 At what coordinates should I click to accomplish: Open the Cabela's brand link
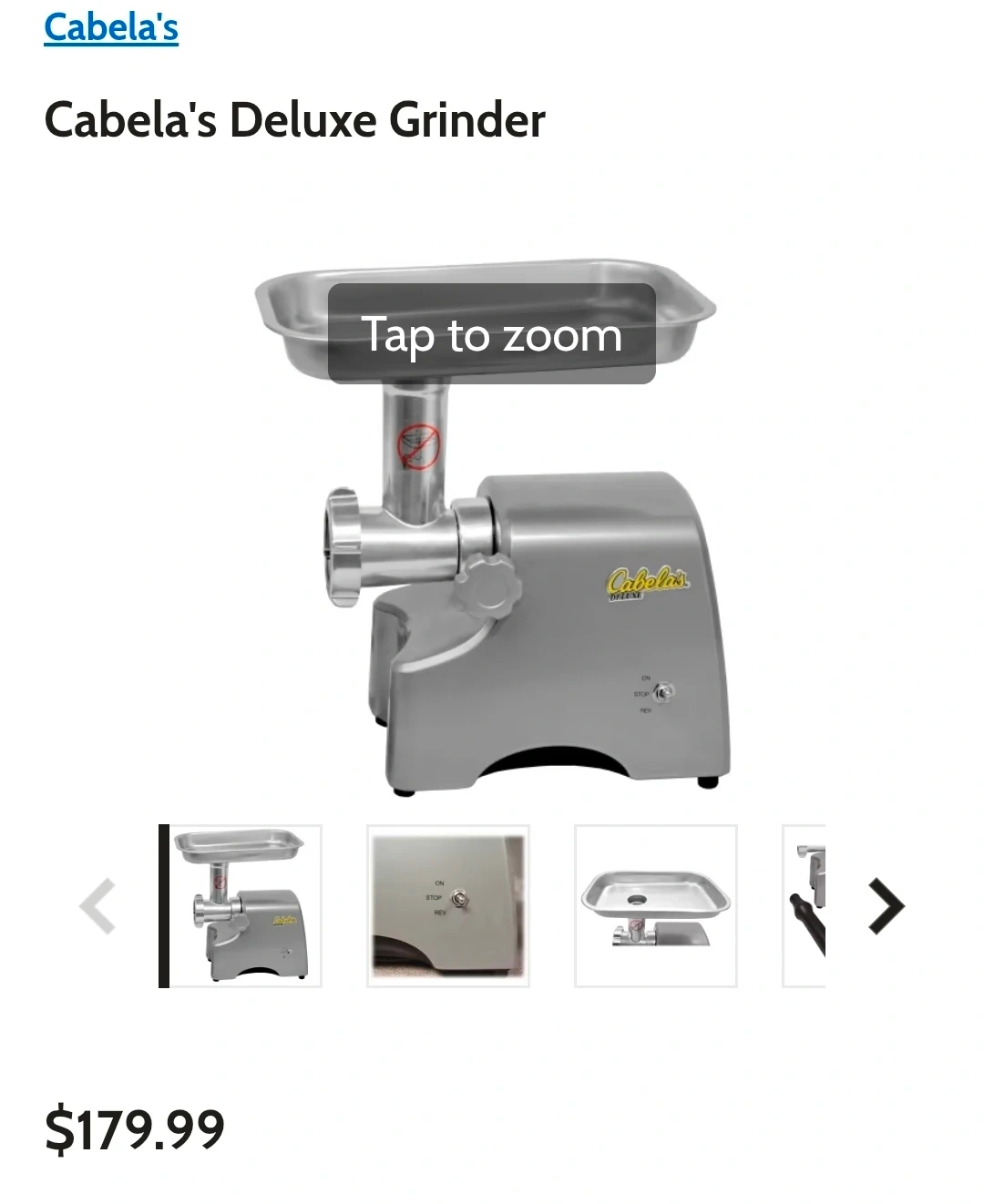point(111,27)
